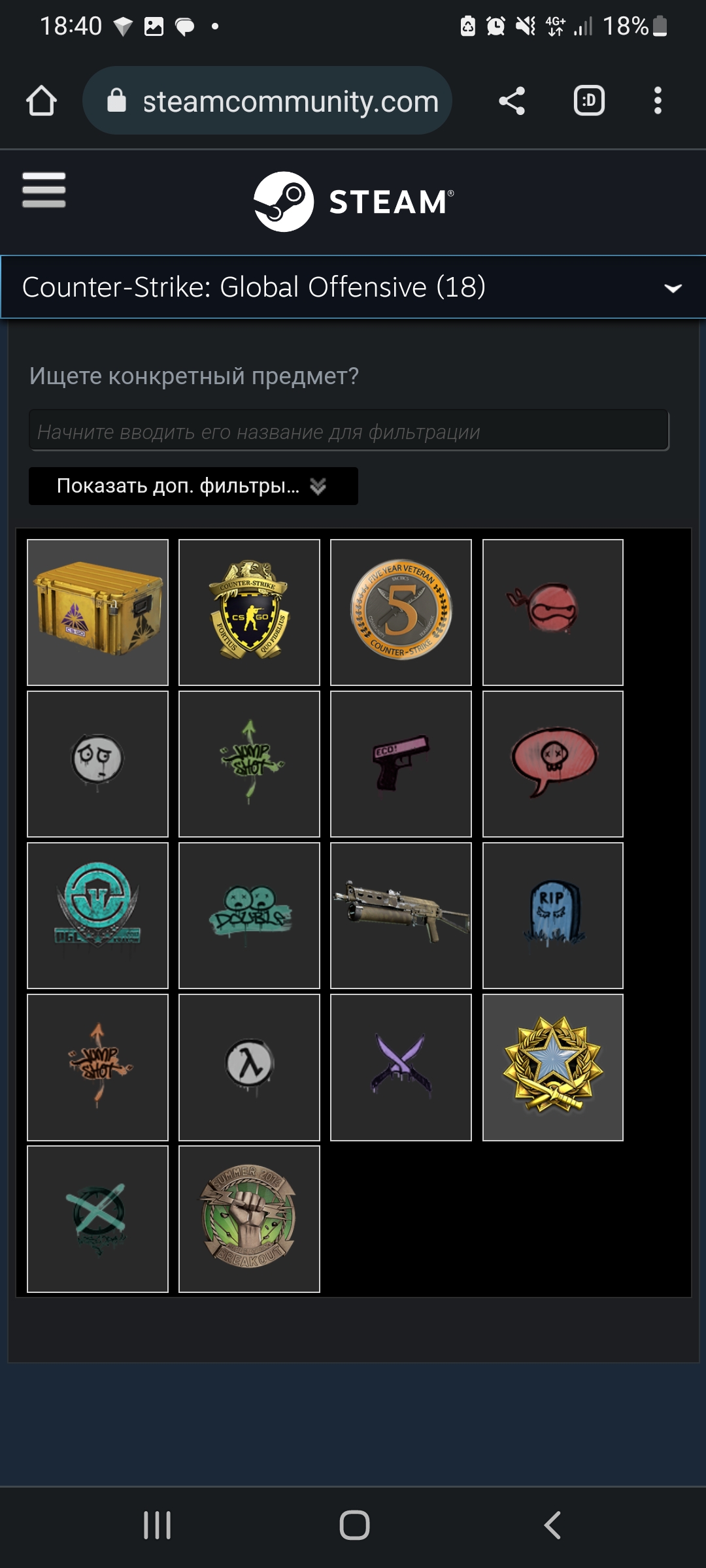Share the current page
This screenshot has height=1568, width=706.
coord(512,101)
